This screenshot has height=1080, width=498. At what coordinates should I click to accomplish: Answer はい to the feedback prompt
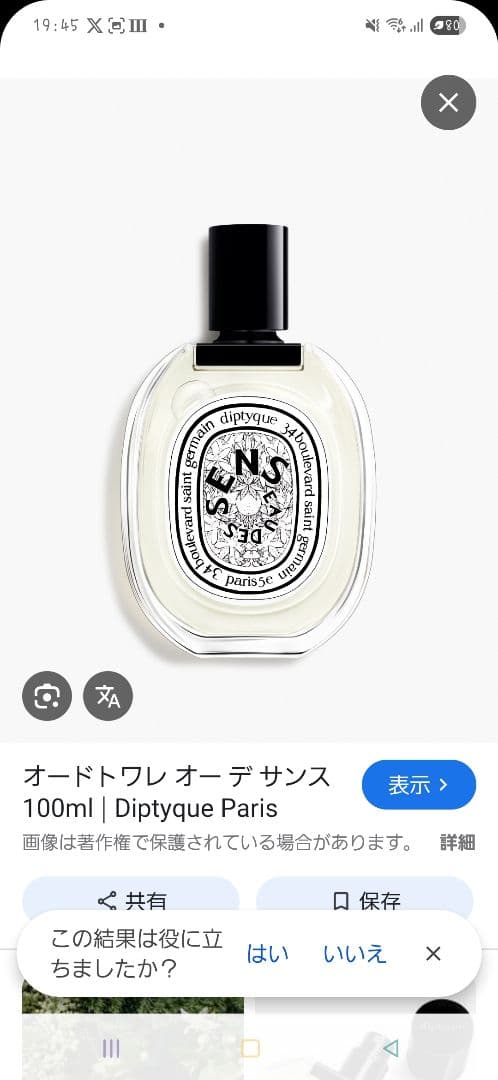(x=267, y=953)
